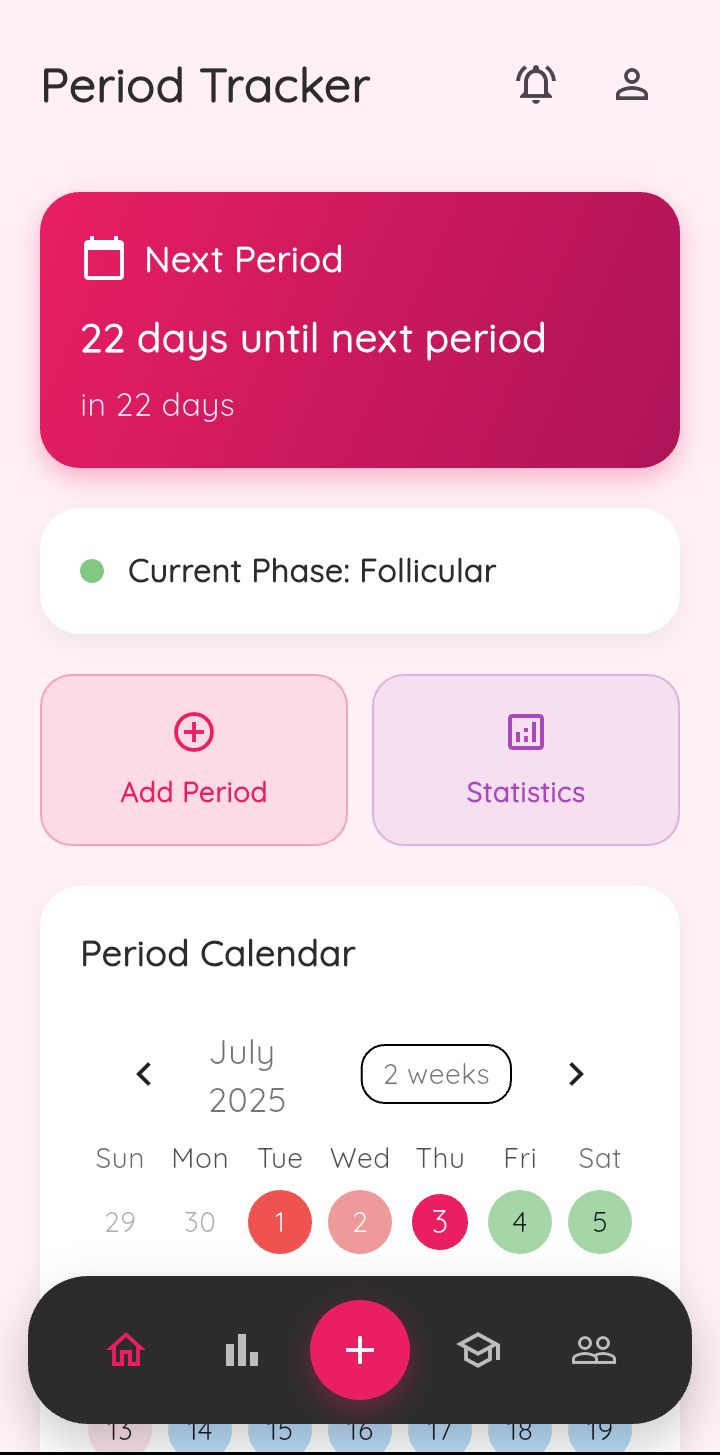
Task: Tap the floating plus button
Action: click(x=360, y=1350)
